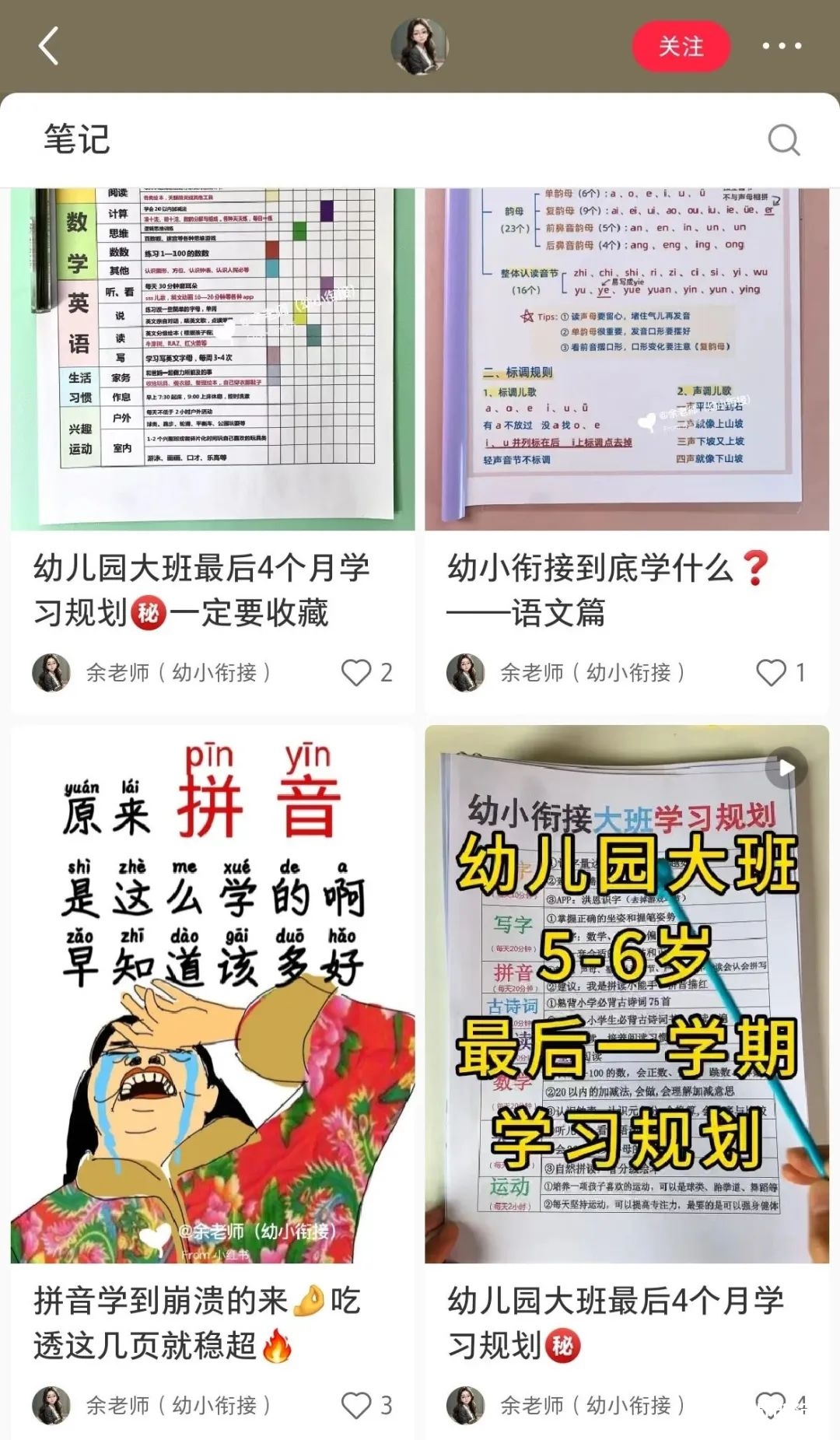Search notes with the magnifier icon

pyautogui.click(x=782, y=141)
